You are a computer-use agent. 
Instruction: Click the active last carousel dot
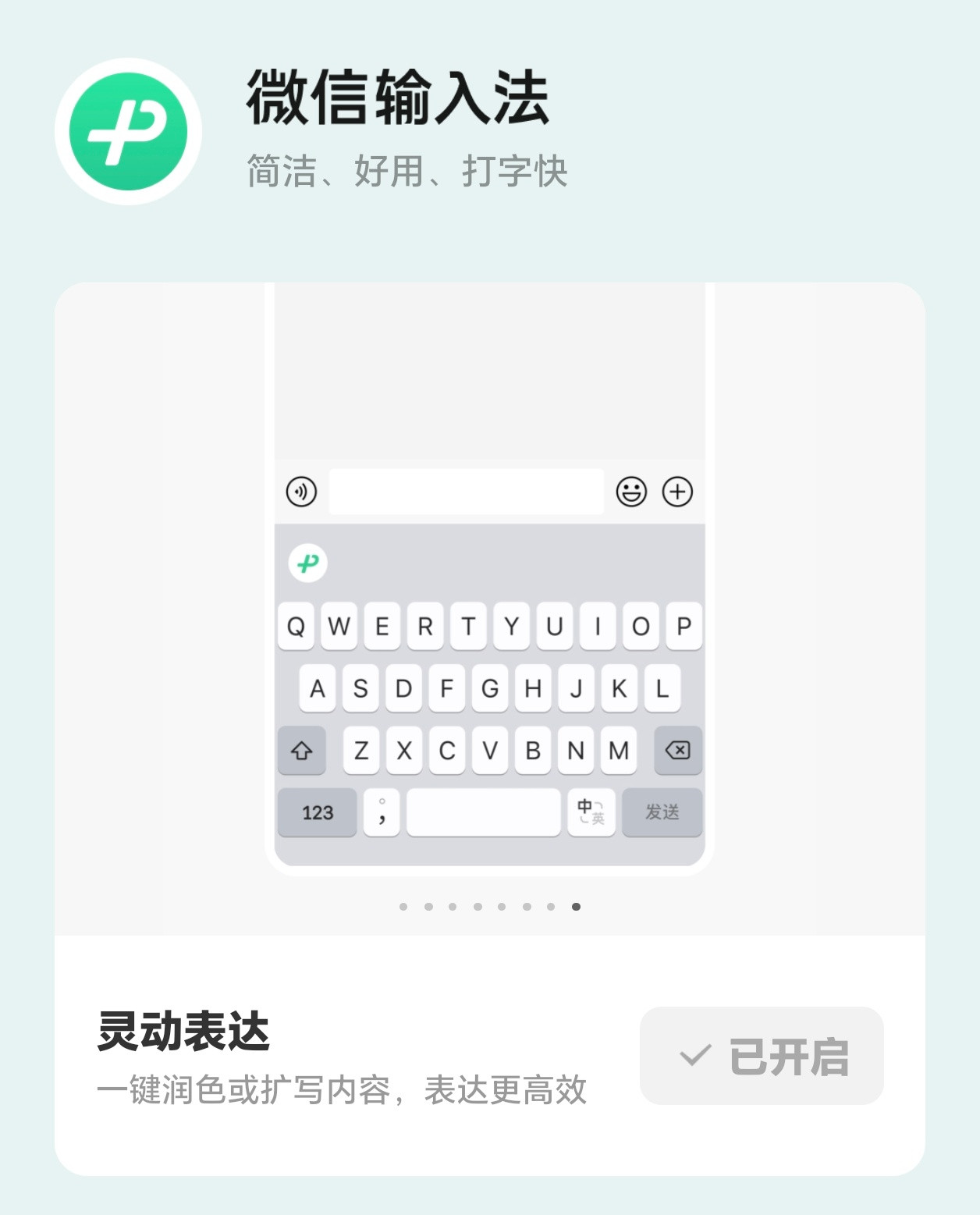coord(577,907)
